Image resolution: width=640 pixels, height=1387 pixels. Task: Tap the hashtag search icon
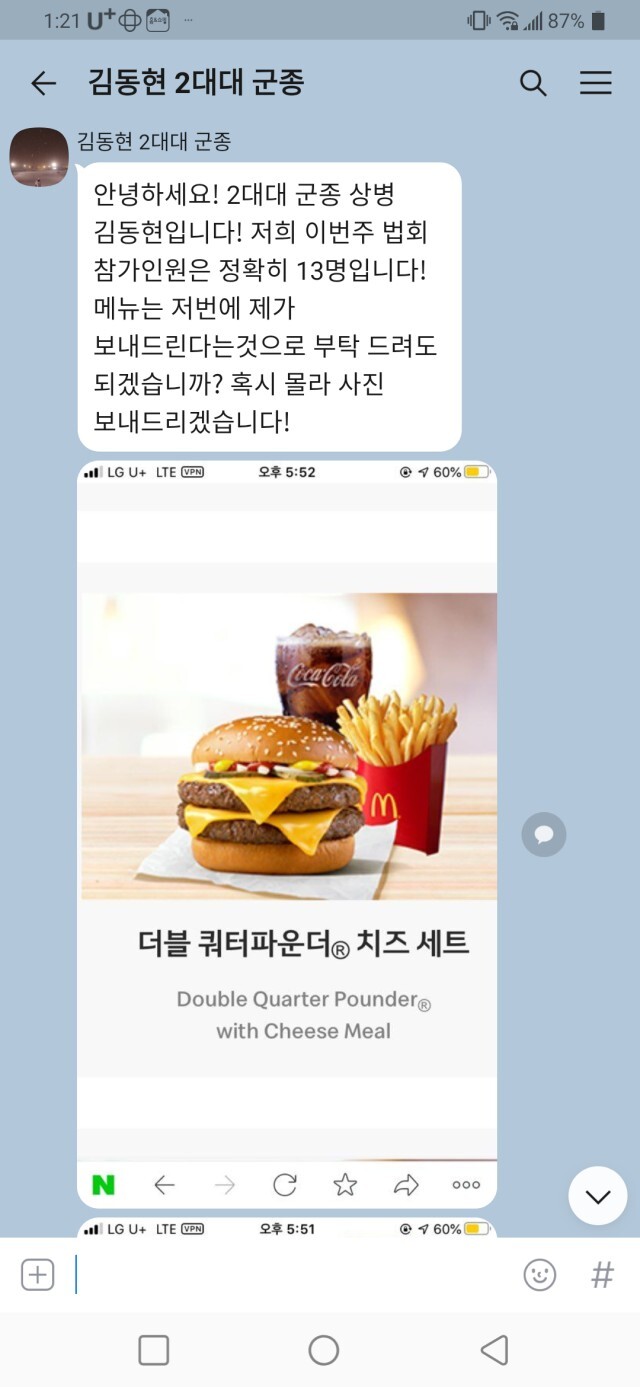602,1275
